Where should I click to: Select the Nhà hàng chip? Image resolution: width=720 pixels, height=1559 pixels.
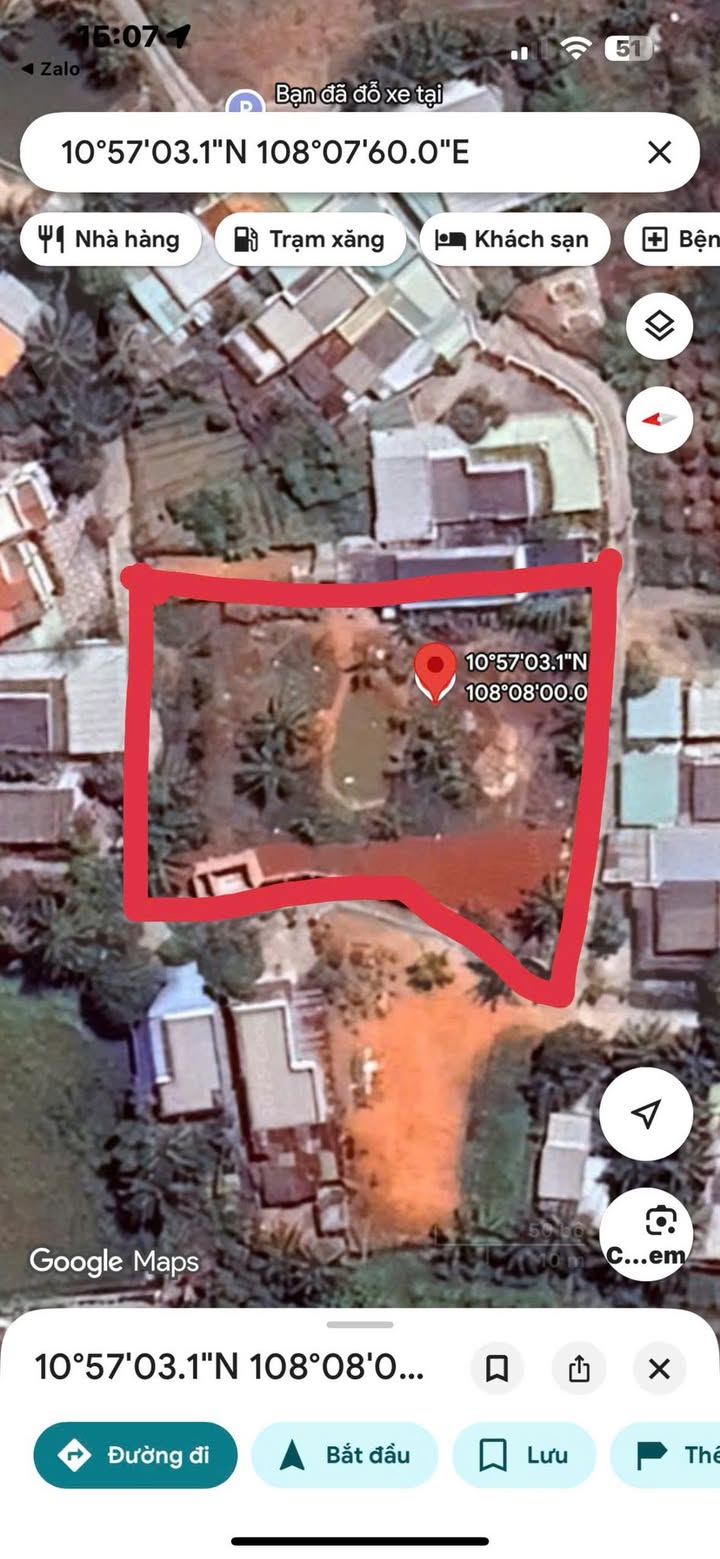click(110, 239)
